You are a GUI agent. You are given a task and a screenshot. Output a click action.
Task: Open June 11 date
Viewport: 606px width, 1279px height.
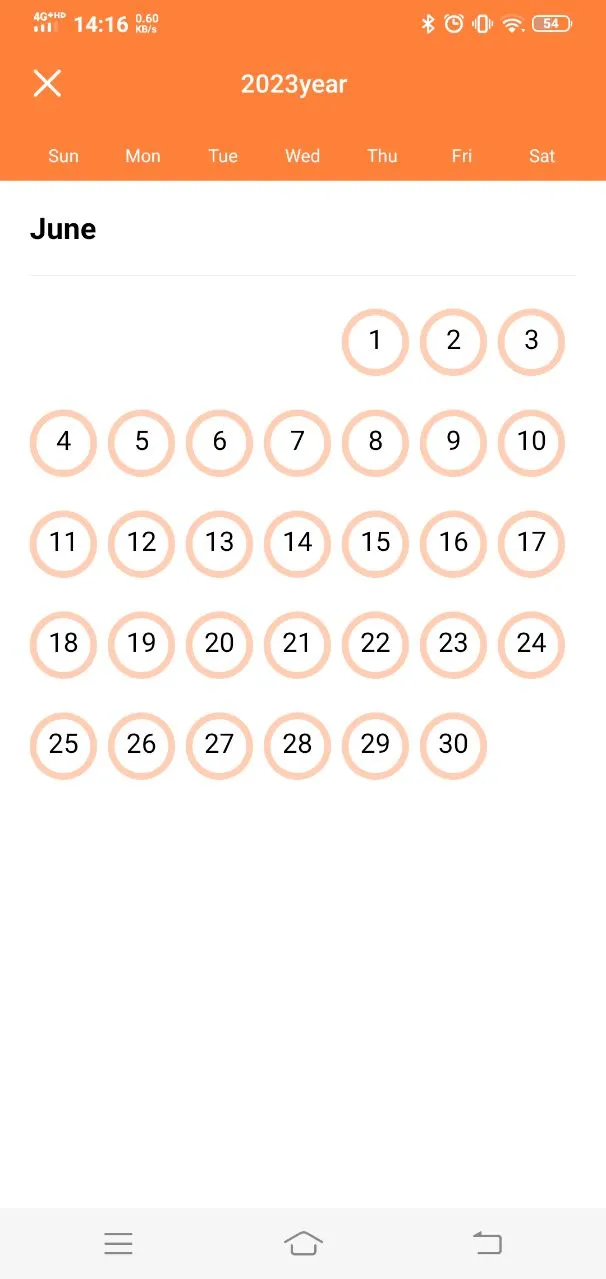[63, 543]
